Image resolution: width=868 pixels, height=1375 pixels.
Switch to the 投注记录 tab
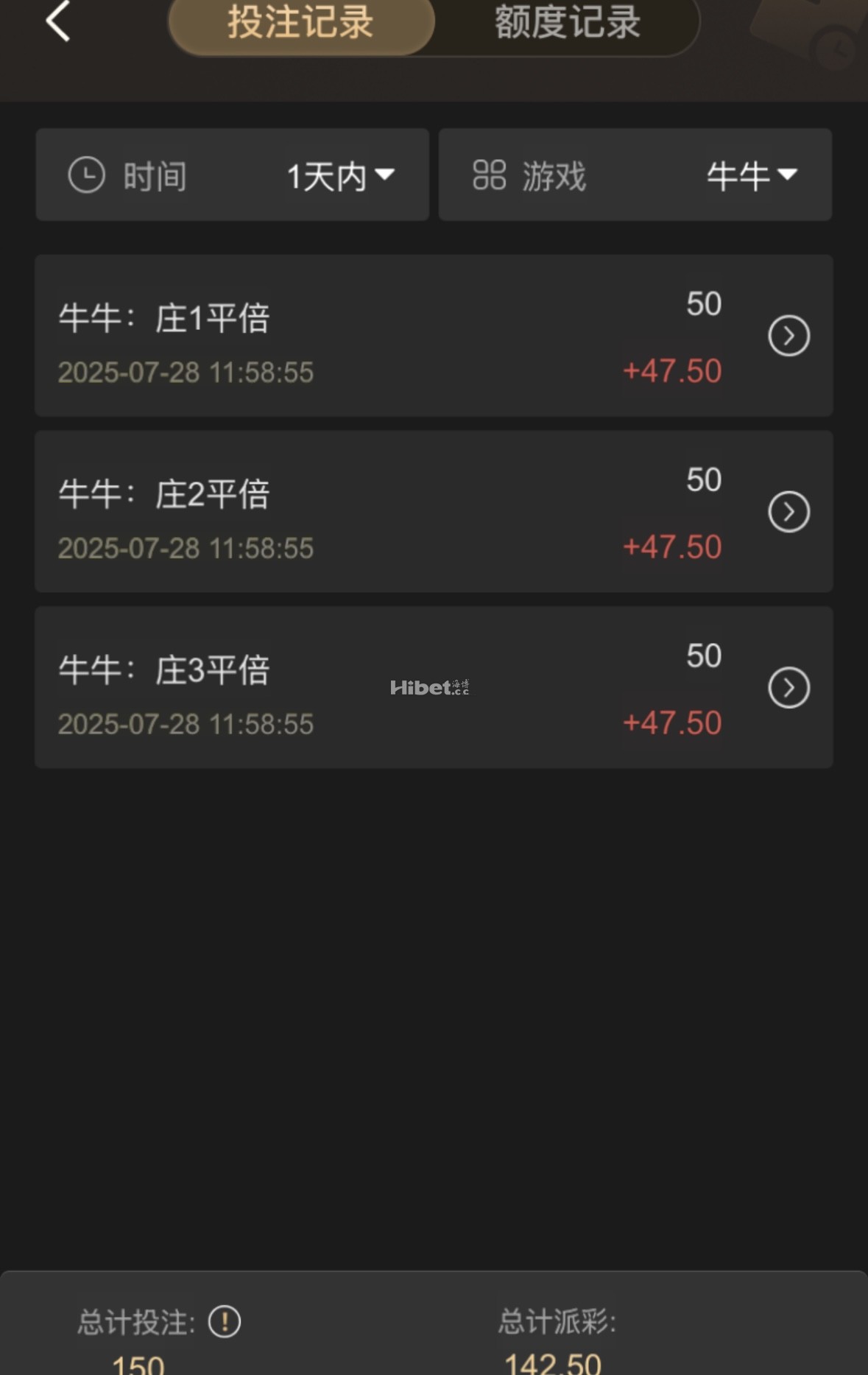[x=301, y=24]
